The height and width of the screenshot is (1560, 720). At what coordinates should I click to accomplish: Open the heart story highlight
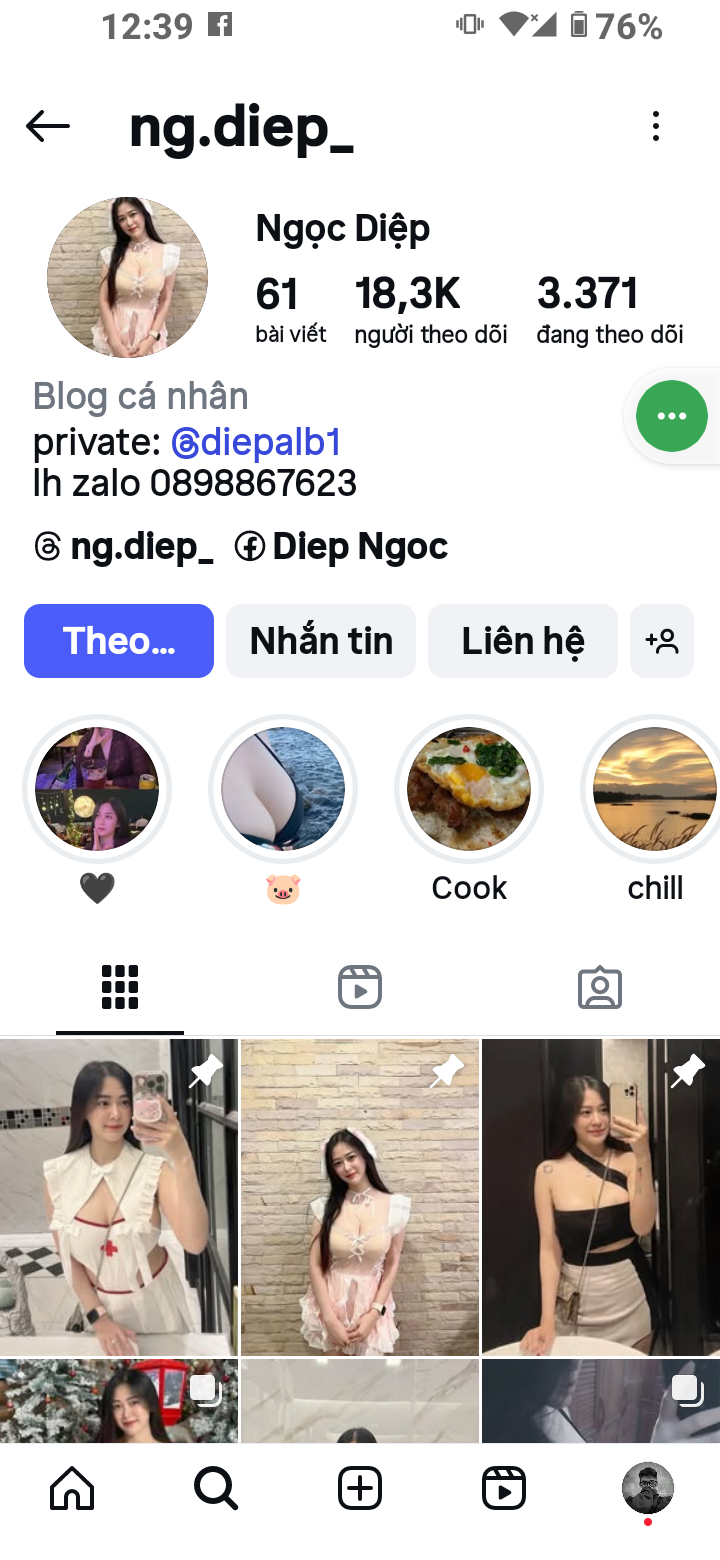tap(96, 789)
